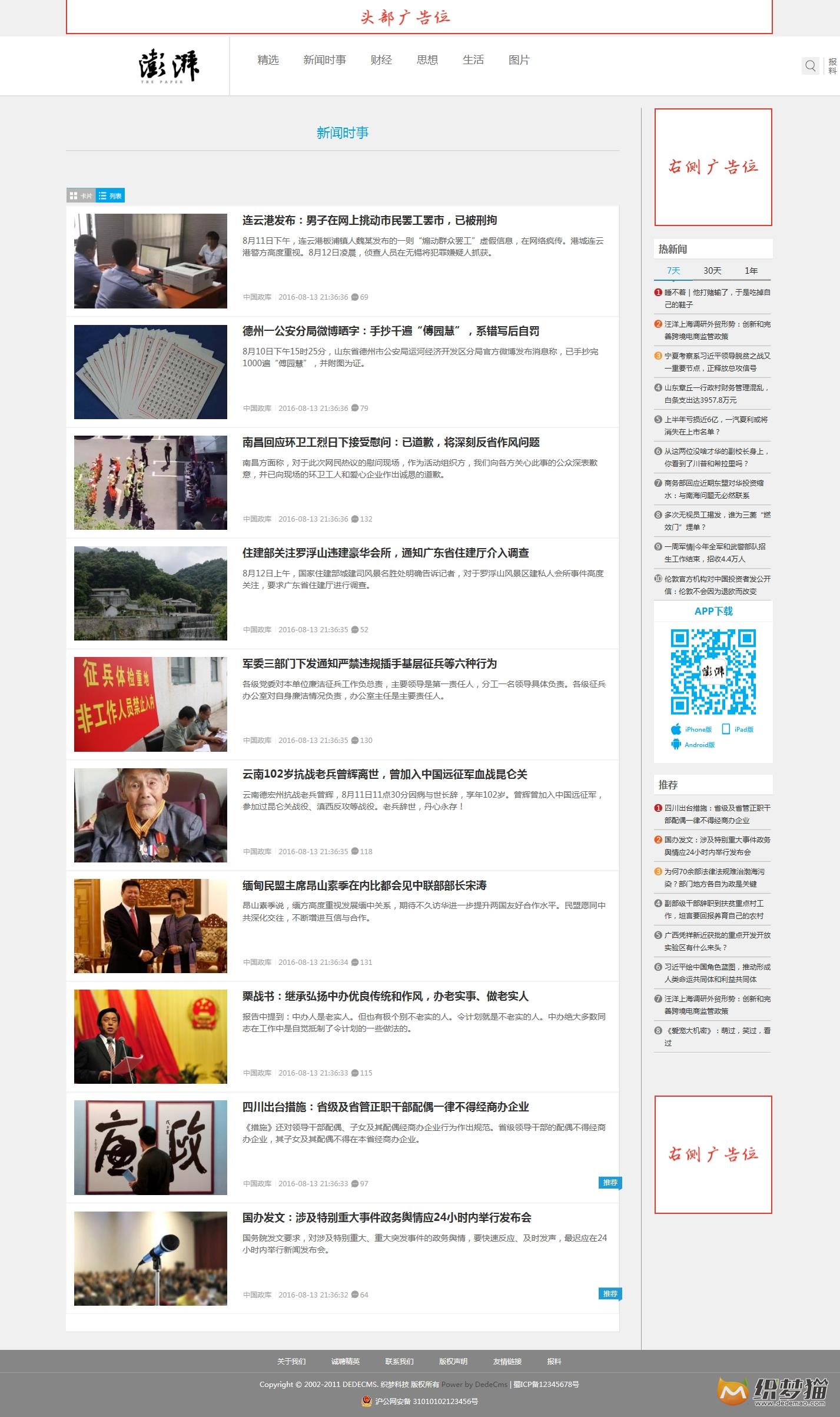Open 云南102岁抗战老兵曾辉离世 story

pyautogui.click(x=384, y=775)
